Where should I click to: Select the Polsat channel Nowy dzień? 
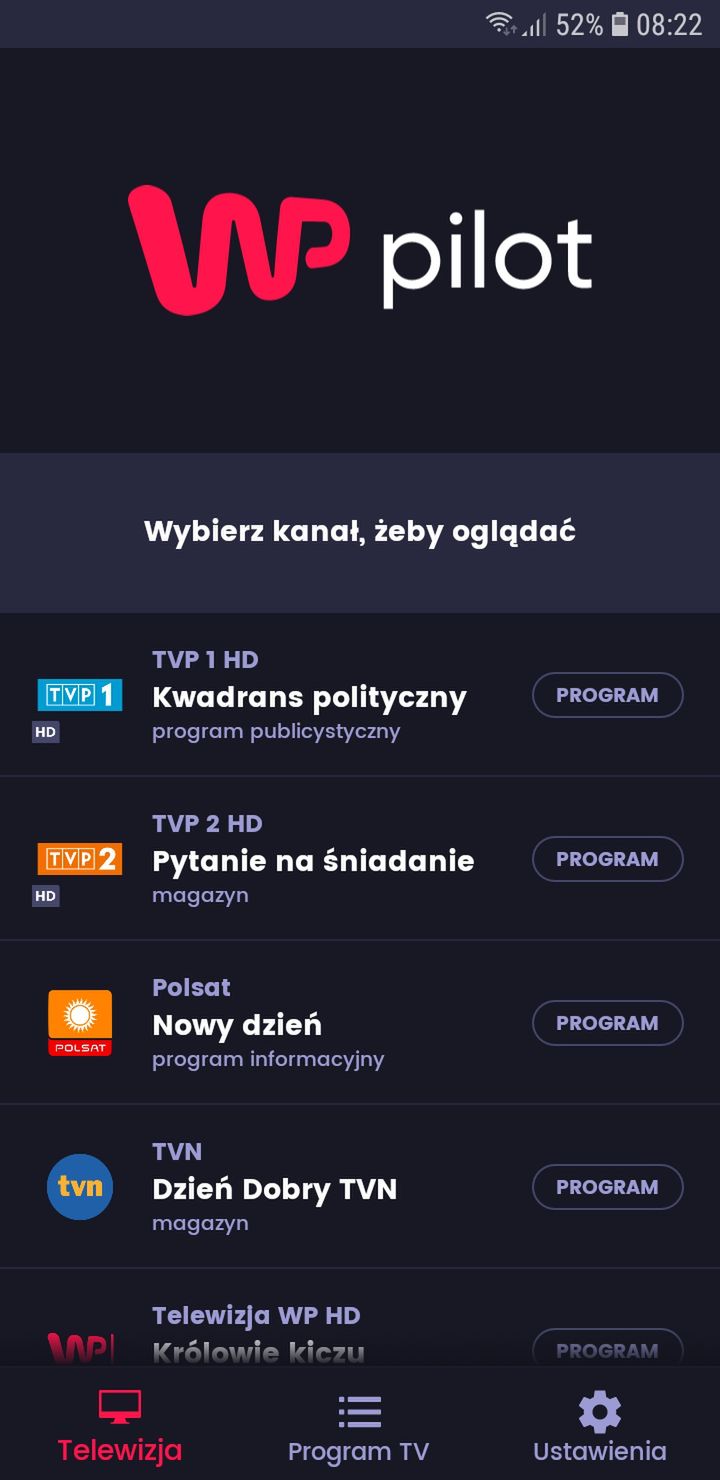pos(360,1023)
